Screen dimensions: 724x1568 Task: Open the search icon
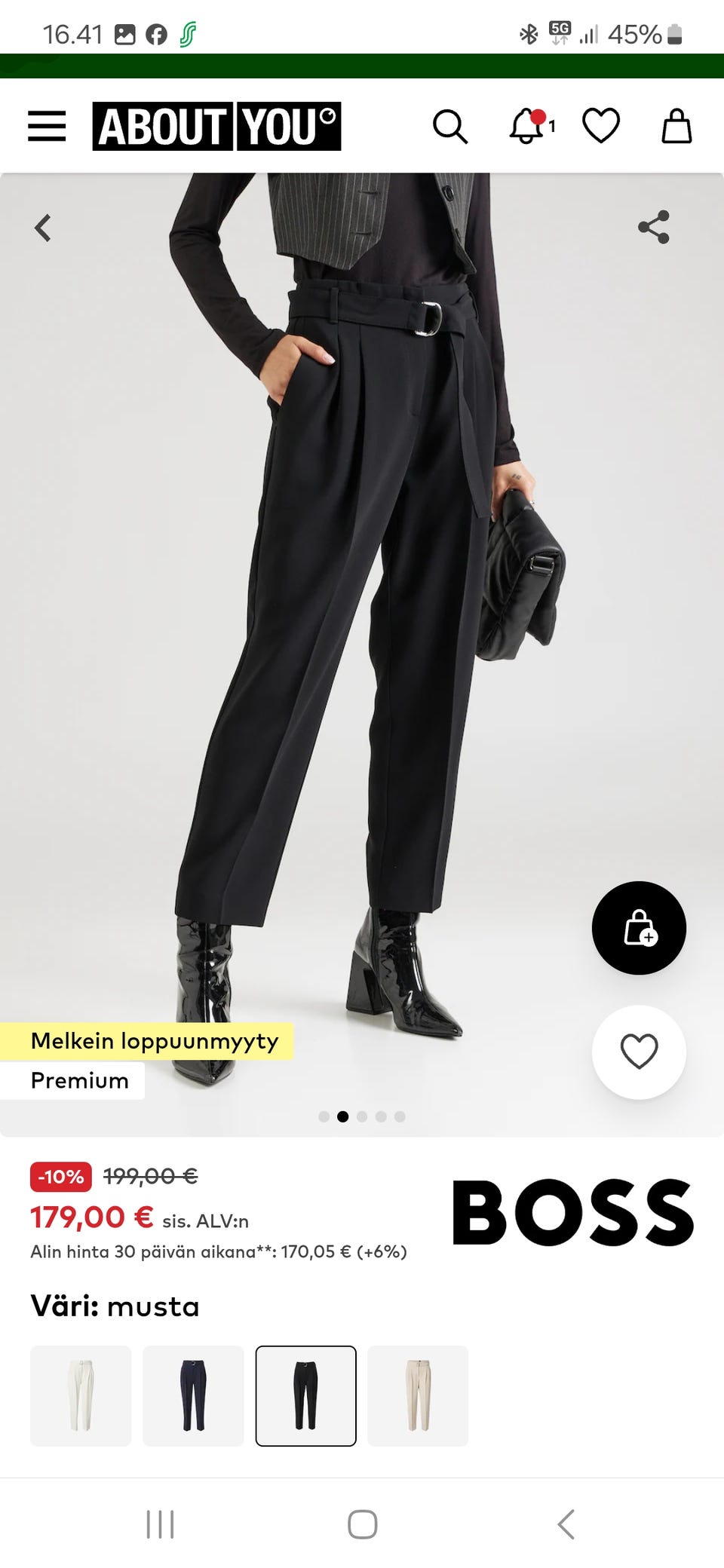(449, 126)
